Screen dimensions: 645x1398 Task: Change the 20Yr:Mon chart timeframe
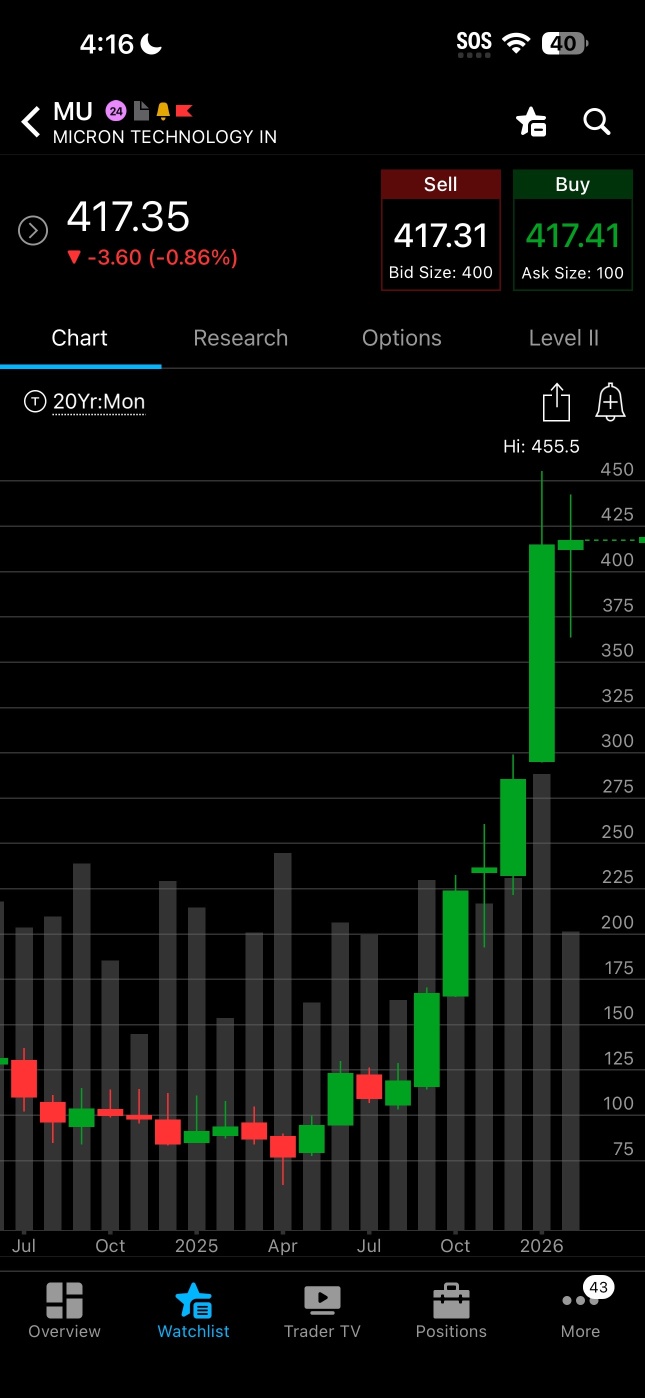(85, 402)
